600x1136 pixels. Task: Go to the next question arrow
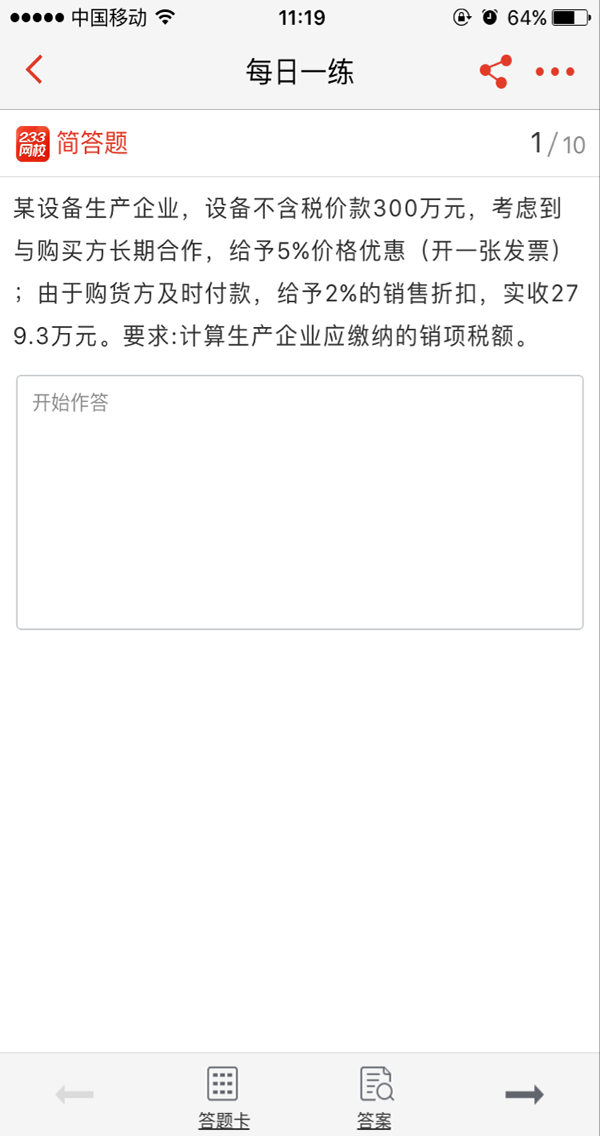524,1094
